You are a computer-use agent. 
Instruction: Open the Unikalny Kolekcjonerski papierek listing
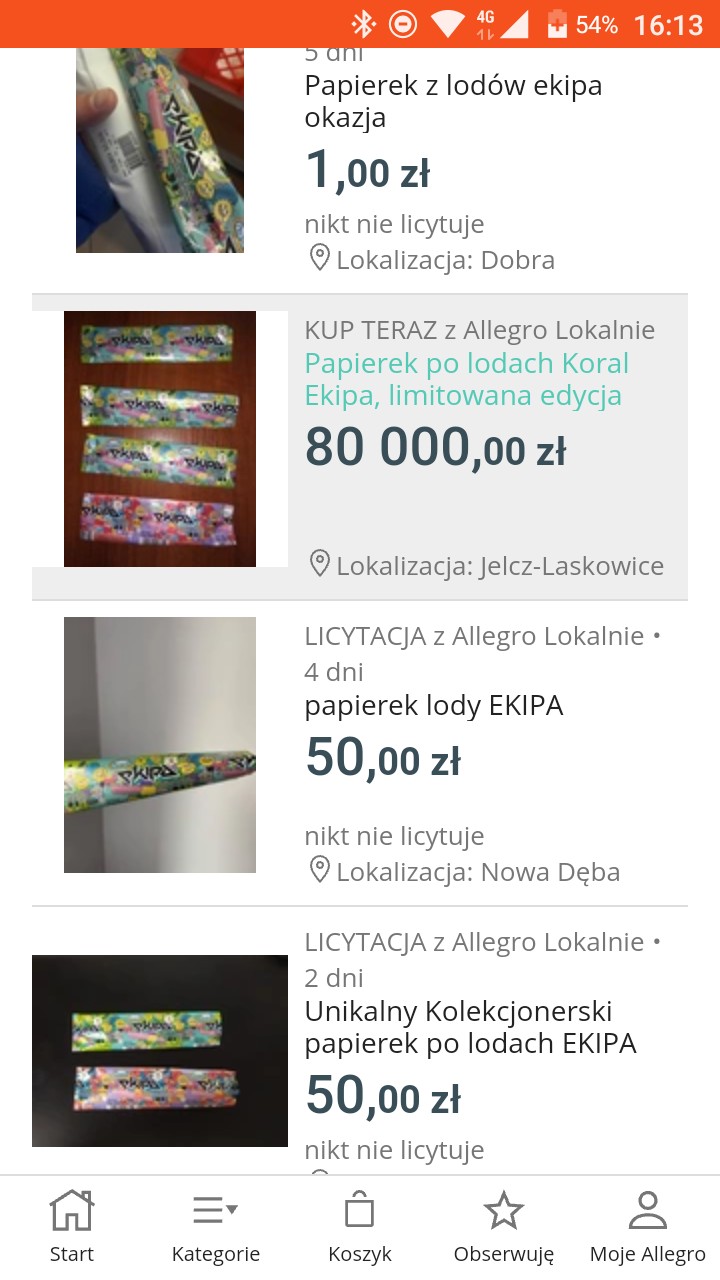pyautogui.click(x=470, y=1027)
